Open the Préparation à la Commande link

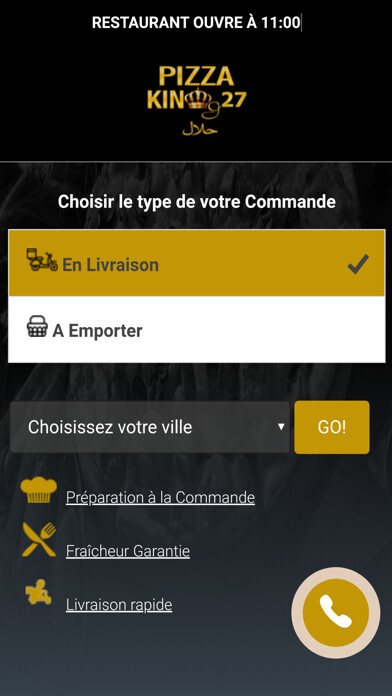pyautogui.click(x=160, y=498)
